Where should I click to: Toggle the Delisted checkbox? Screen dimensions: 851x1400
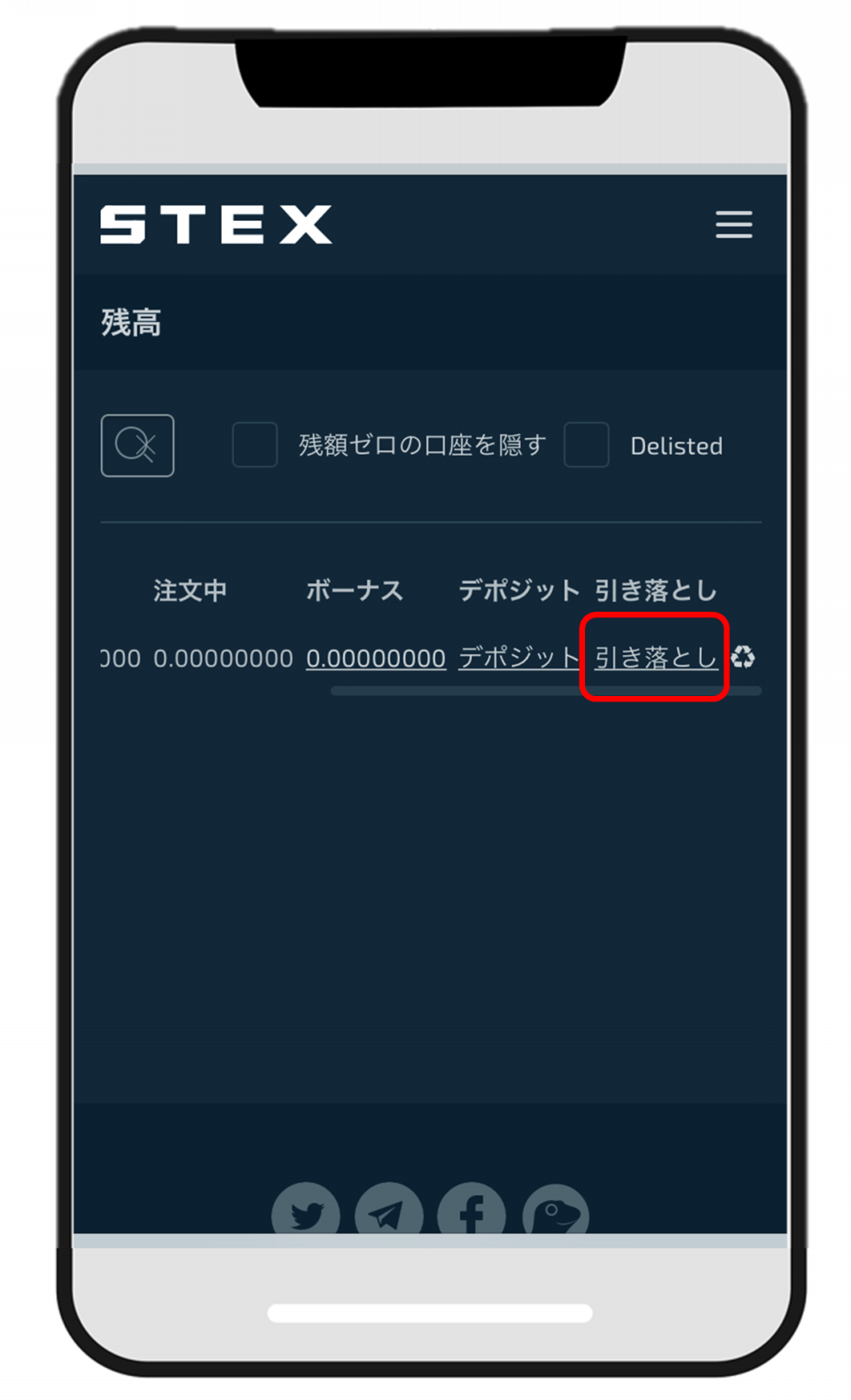point(586,444)
